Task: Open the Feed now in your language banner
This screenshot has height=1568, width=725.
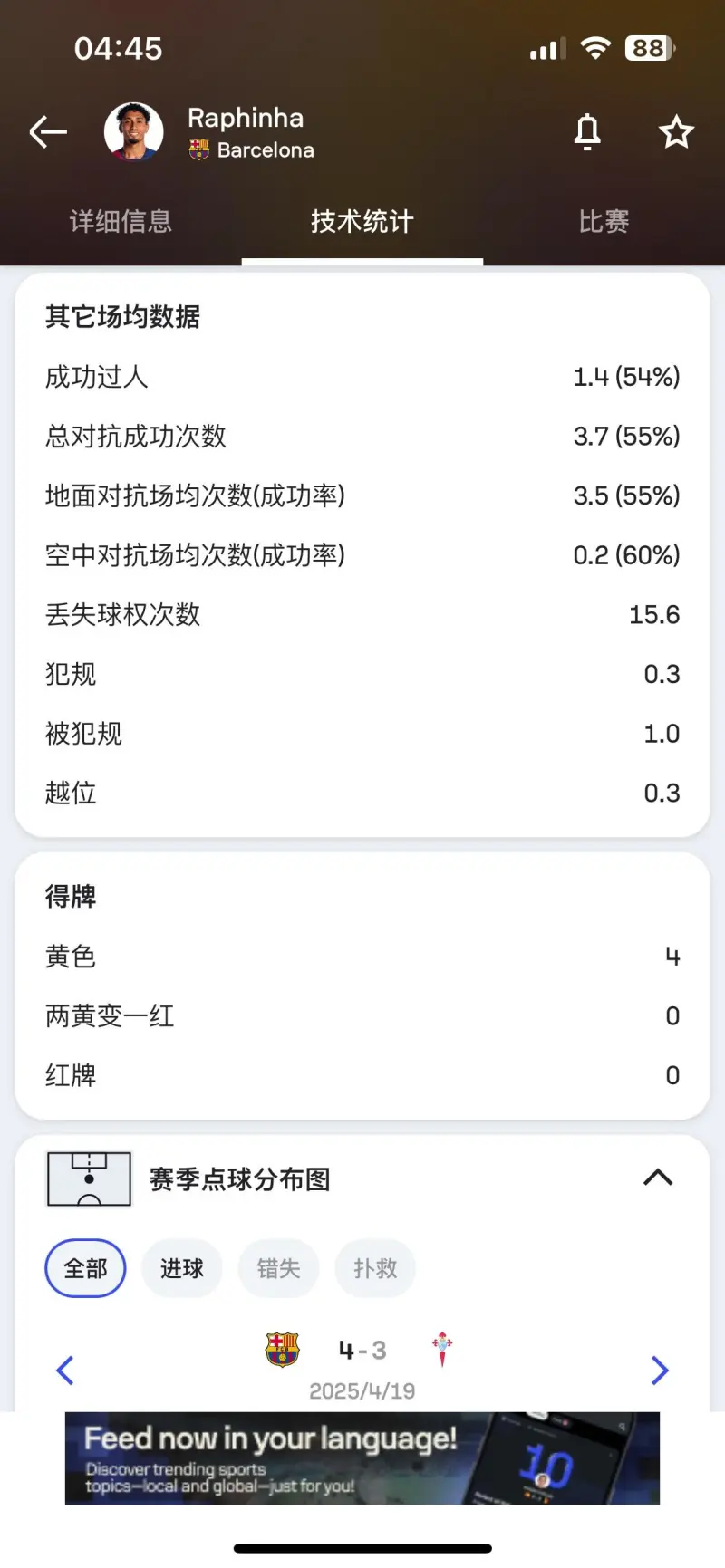Action: (x=362, y=1458)
